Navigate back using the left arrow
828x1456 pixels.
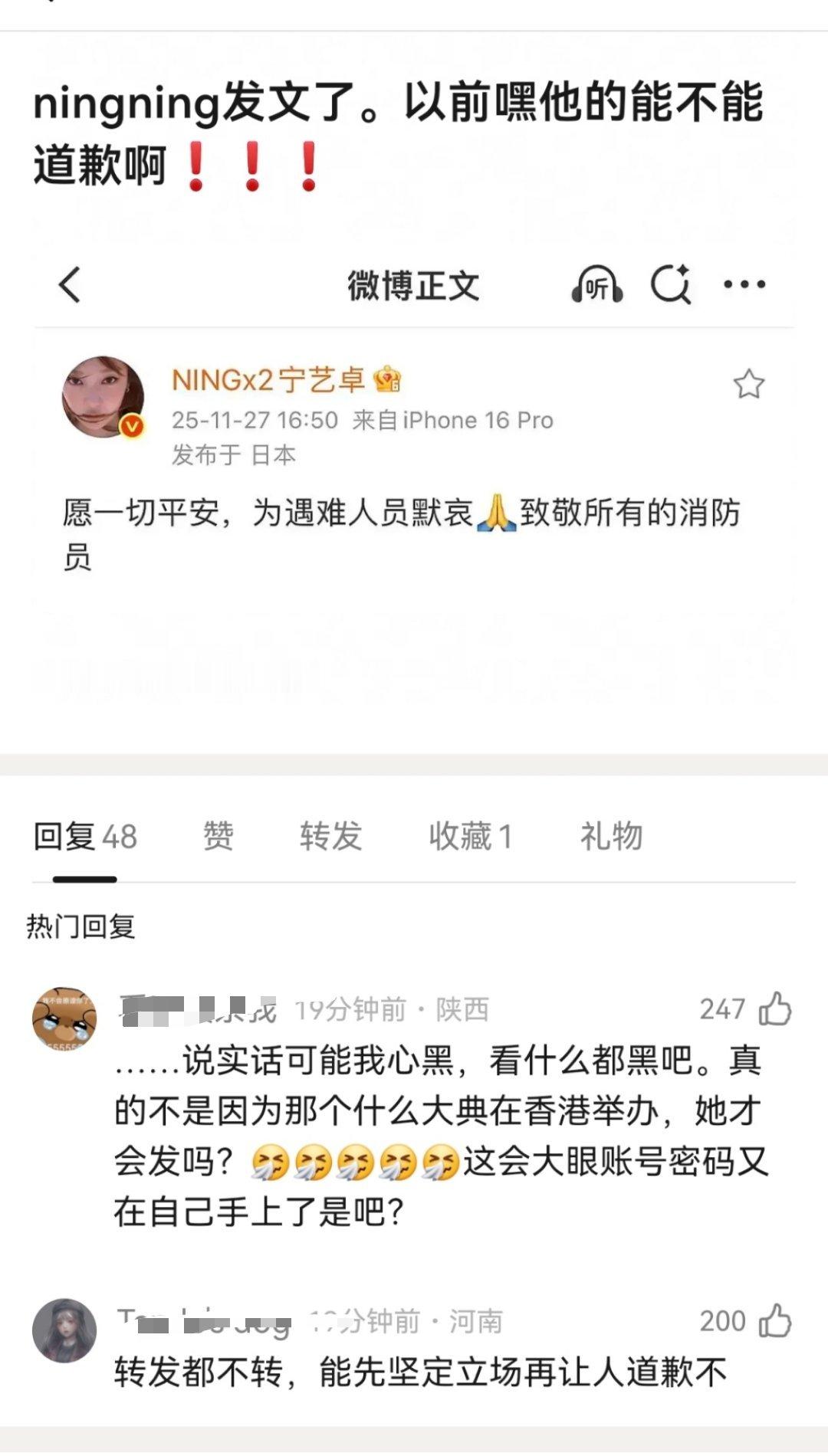[69, 284]
